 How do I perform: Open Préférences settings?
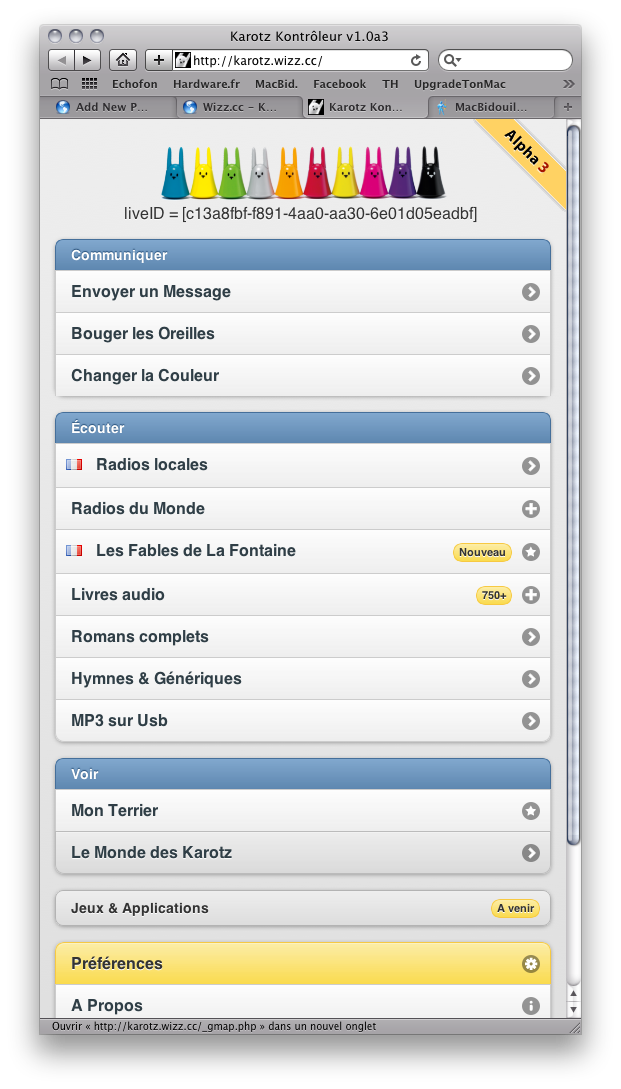[302, 964]
